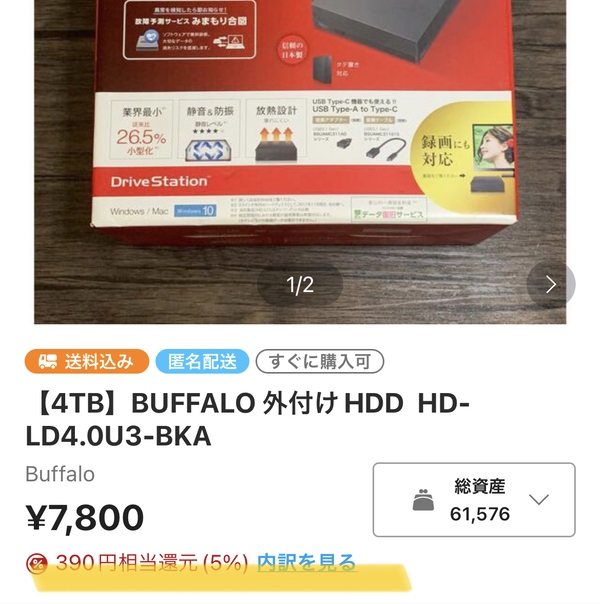Open the 内訳を見る link
Screen dimensions: 600x604
pos(306,563)
